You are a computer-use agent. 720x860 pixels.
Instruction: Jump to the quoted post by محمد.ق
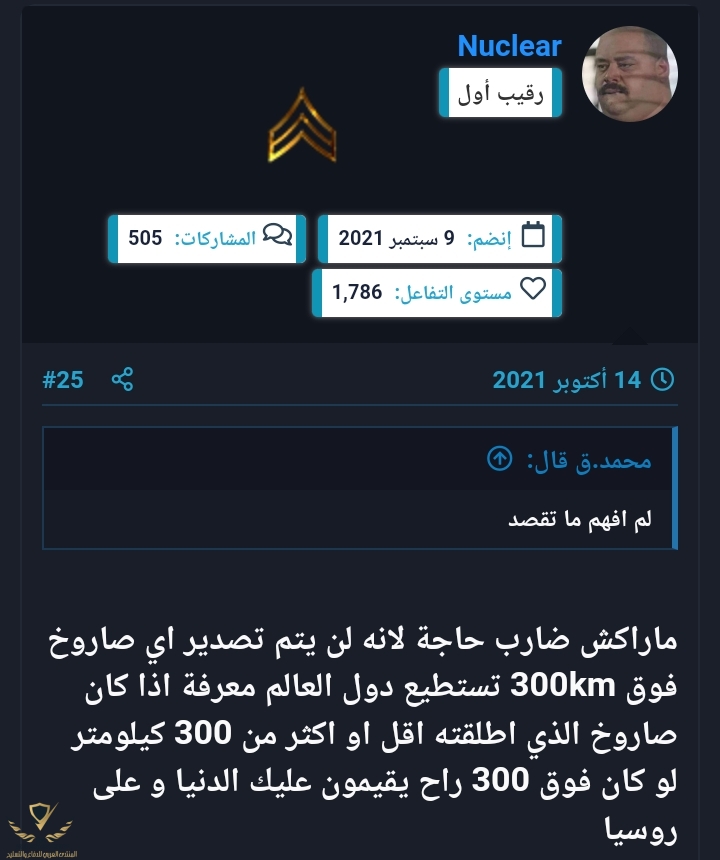tap(499, 460)
